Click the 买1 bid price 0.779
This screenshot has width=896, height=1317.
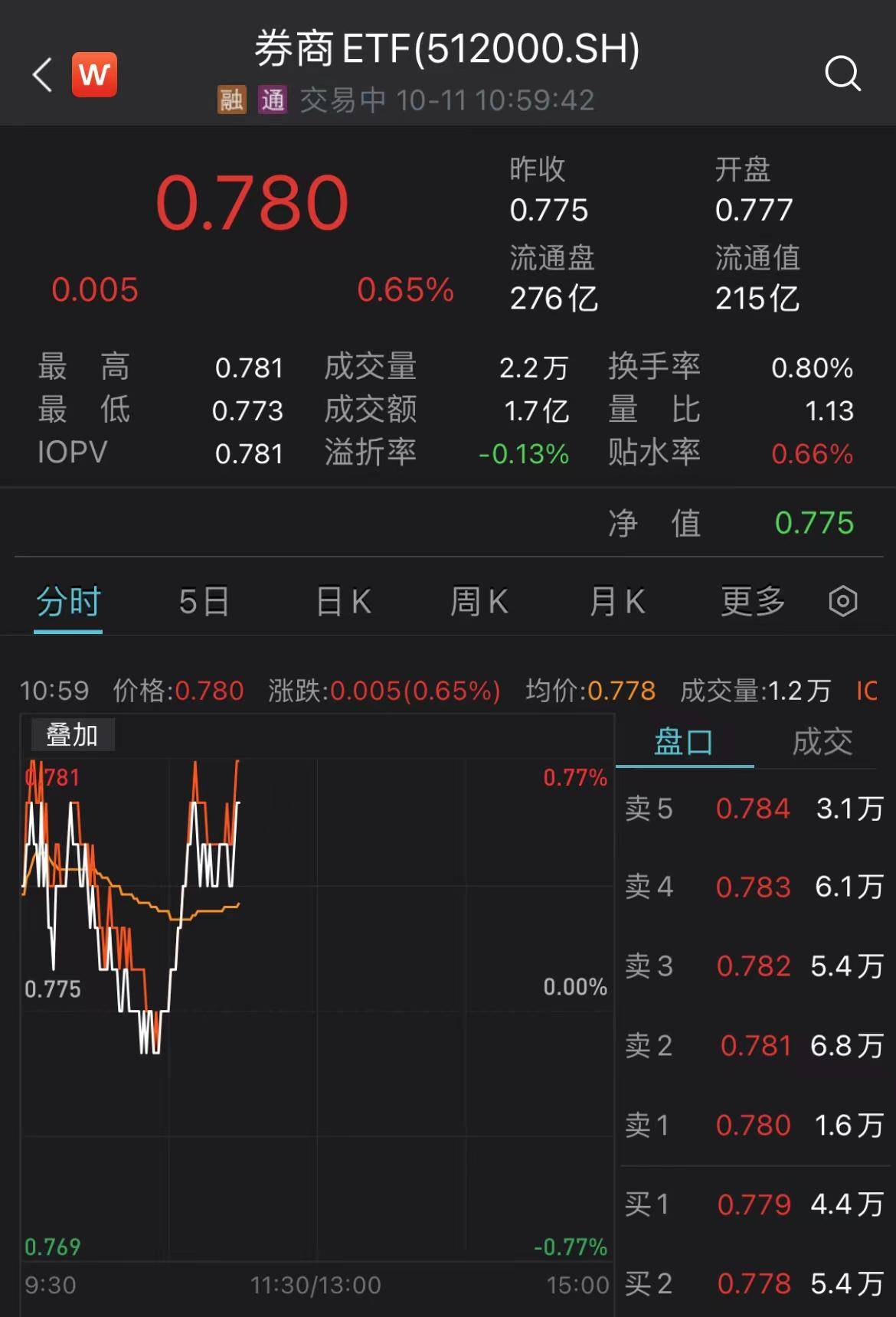tap(754, 1204)
